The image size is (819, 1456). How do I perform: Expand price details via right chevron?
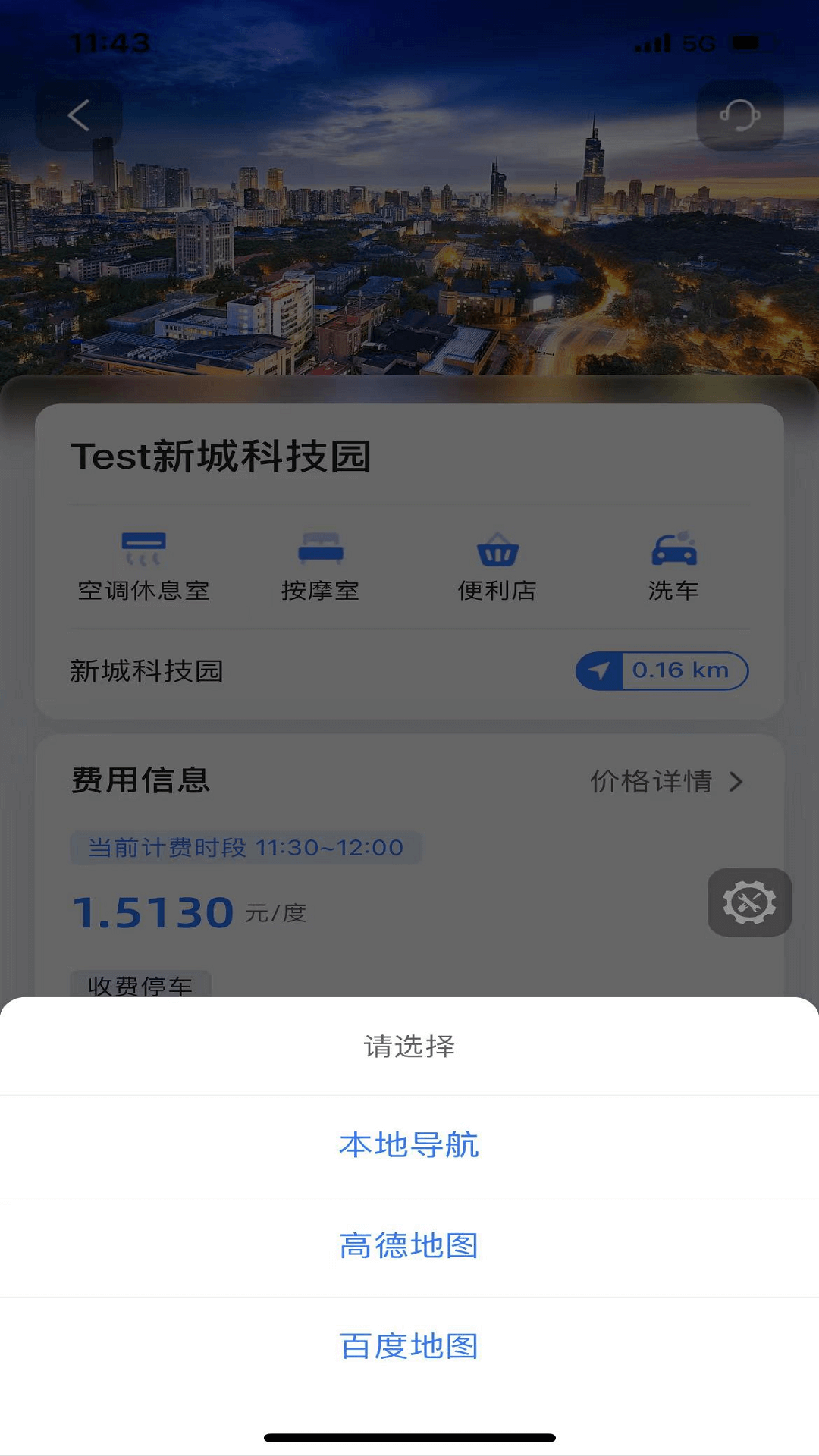click(733, 782)
